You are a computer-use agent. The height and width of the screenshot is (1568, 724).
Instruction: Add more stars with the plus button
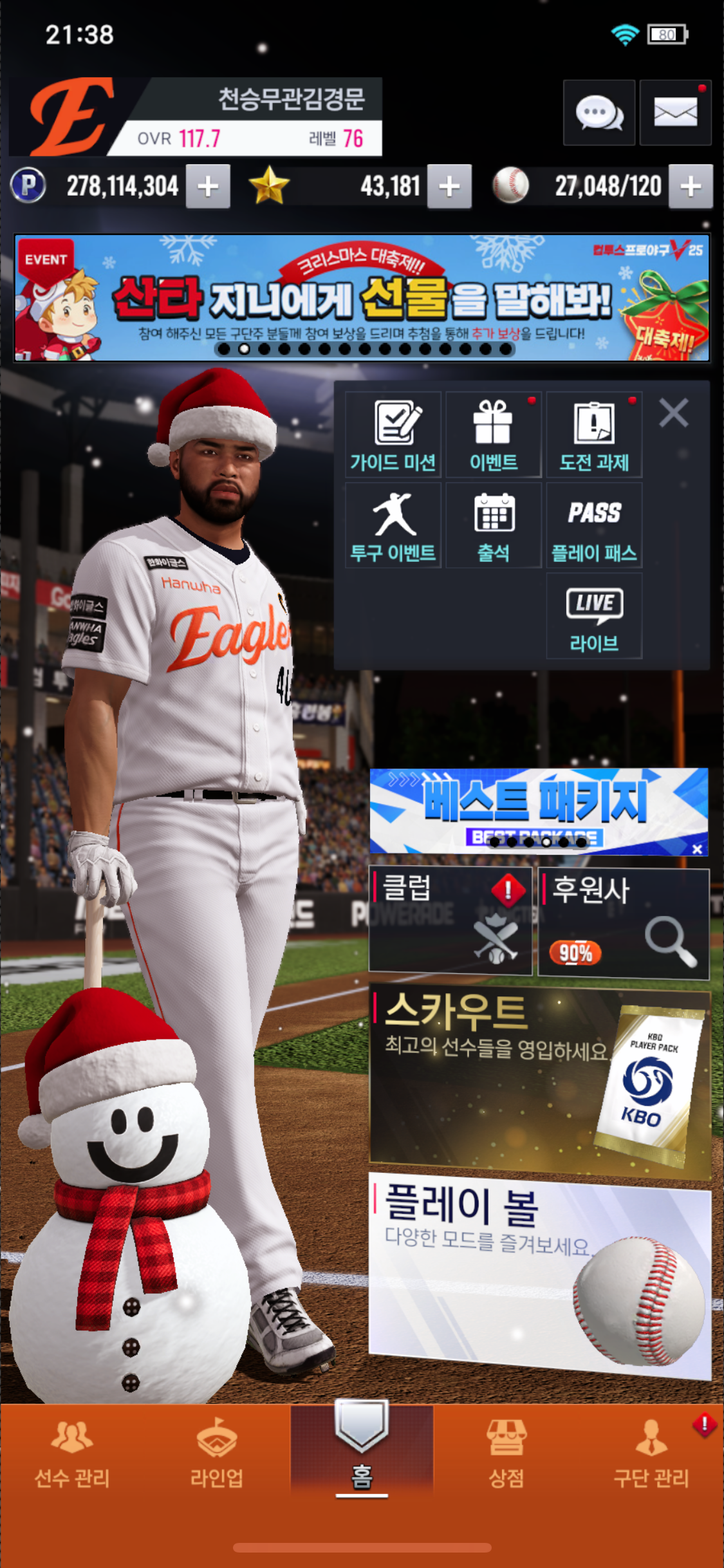coord(449,187)
